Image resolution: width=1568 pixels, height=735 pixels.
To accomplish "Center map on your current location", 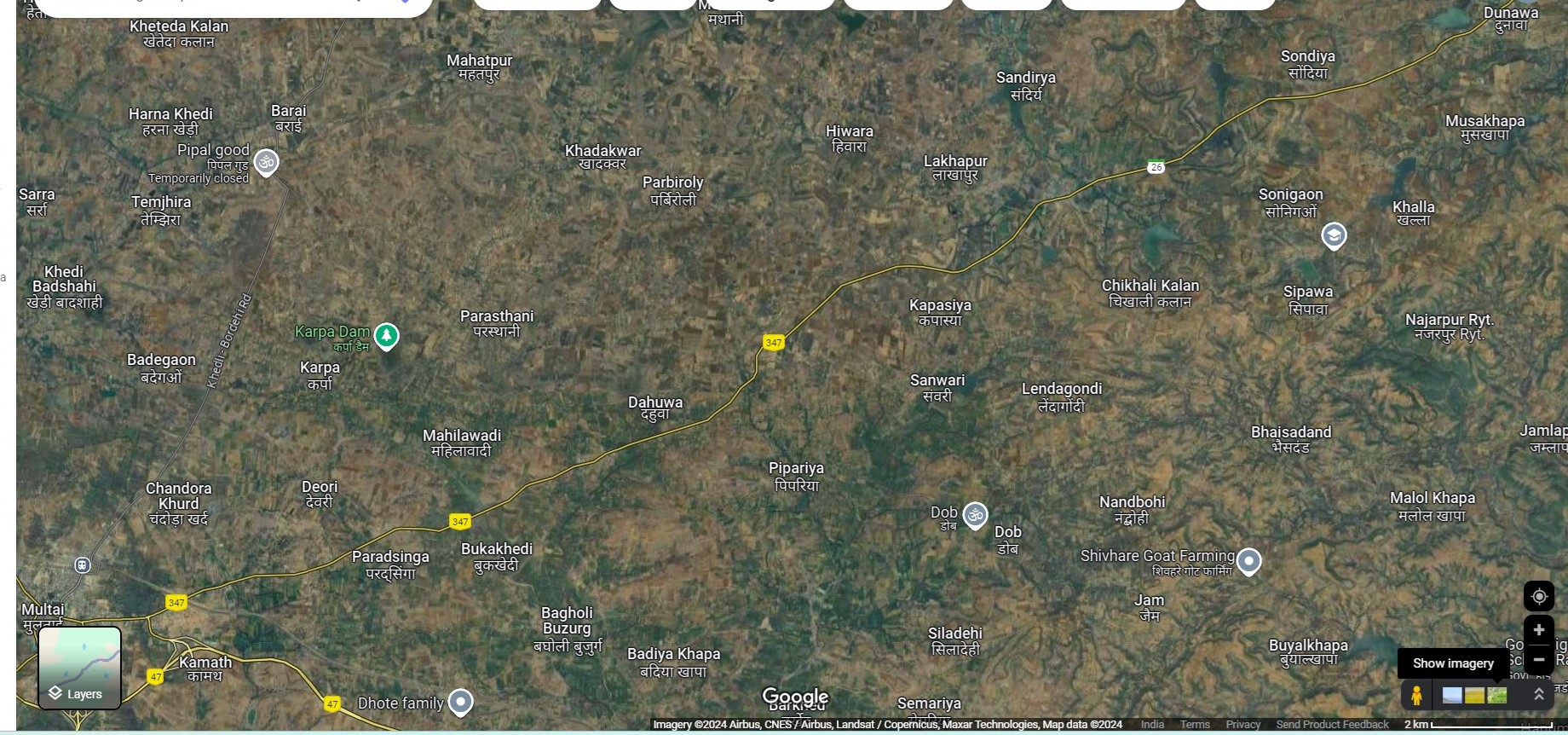I will (1538, 596).
